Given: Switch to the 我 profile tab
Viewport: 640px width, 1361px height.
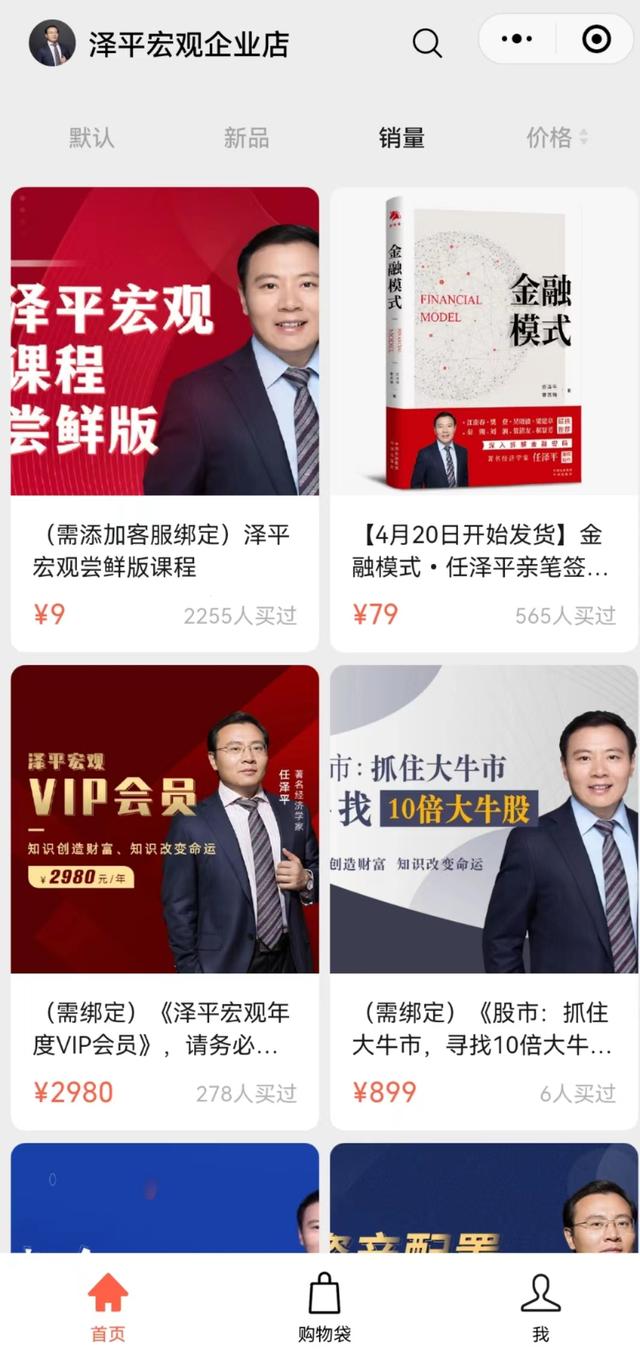Looking at the screenshot, I should tap(540, 1307).
